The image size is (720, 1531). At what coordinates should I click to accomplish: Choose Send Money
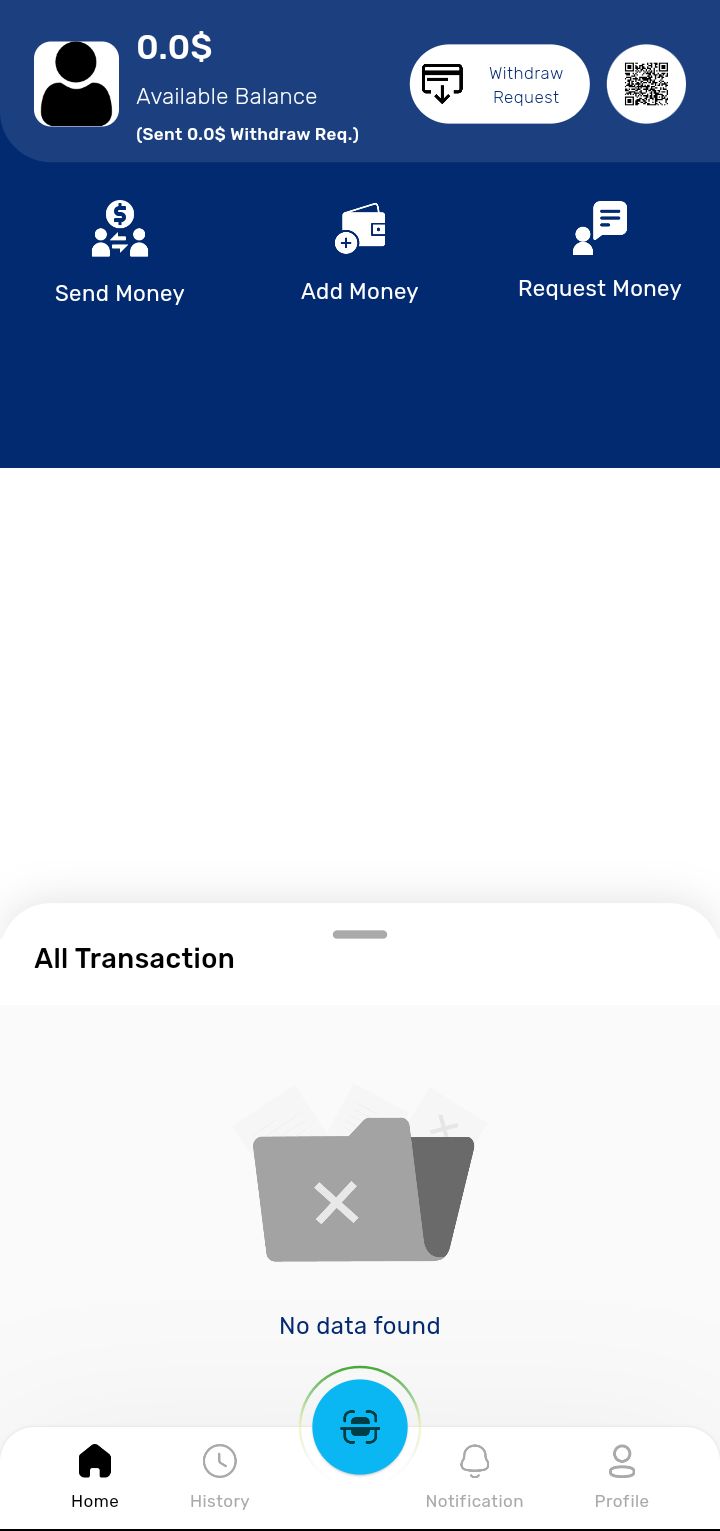tap(120, 252)
